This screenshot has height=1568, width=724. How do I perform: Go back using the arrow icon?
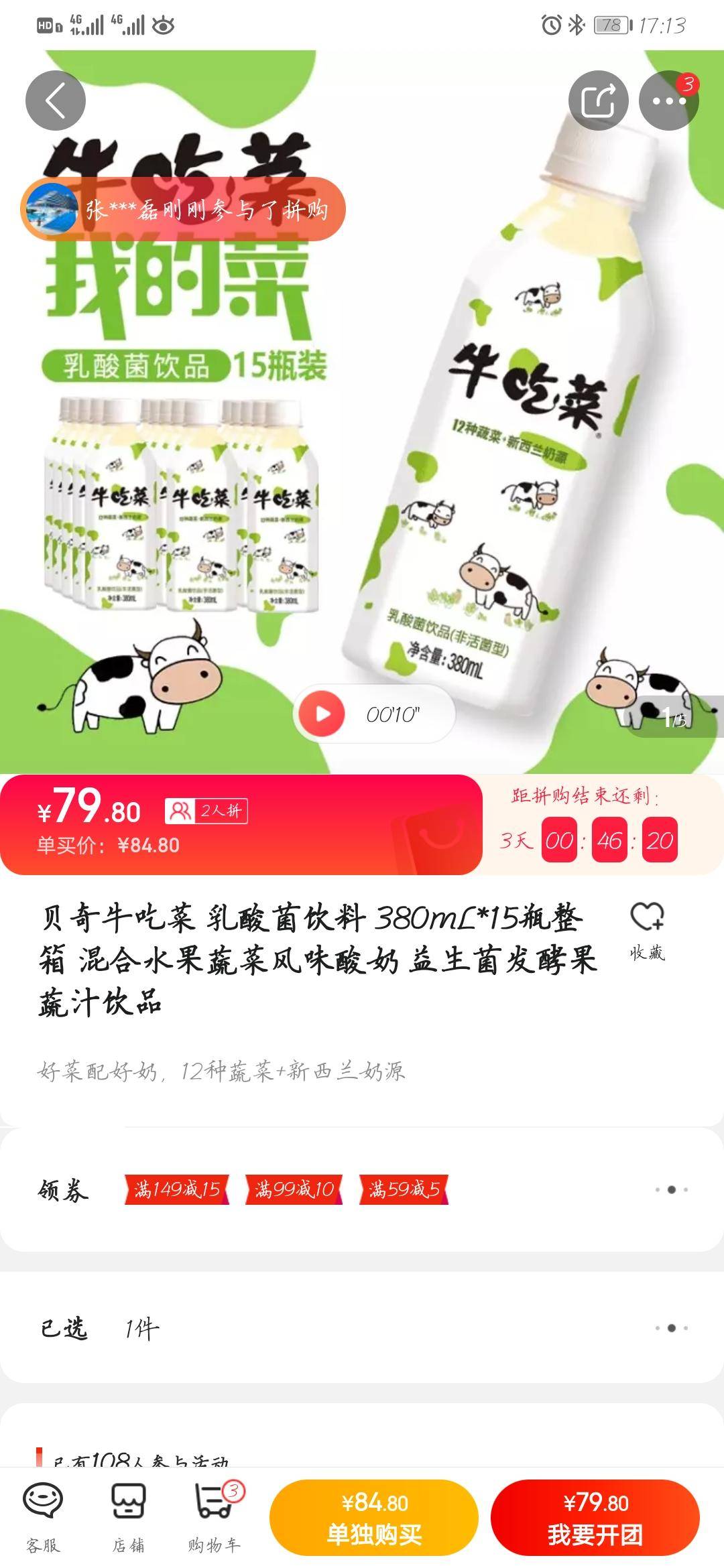coord(56,101)
